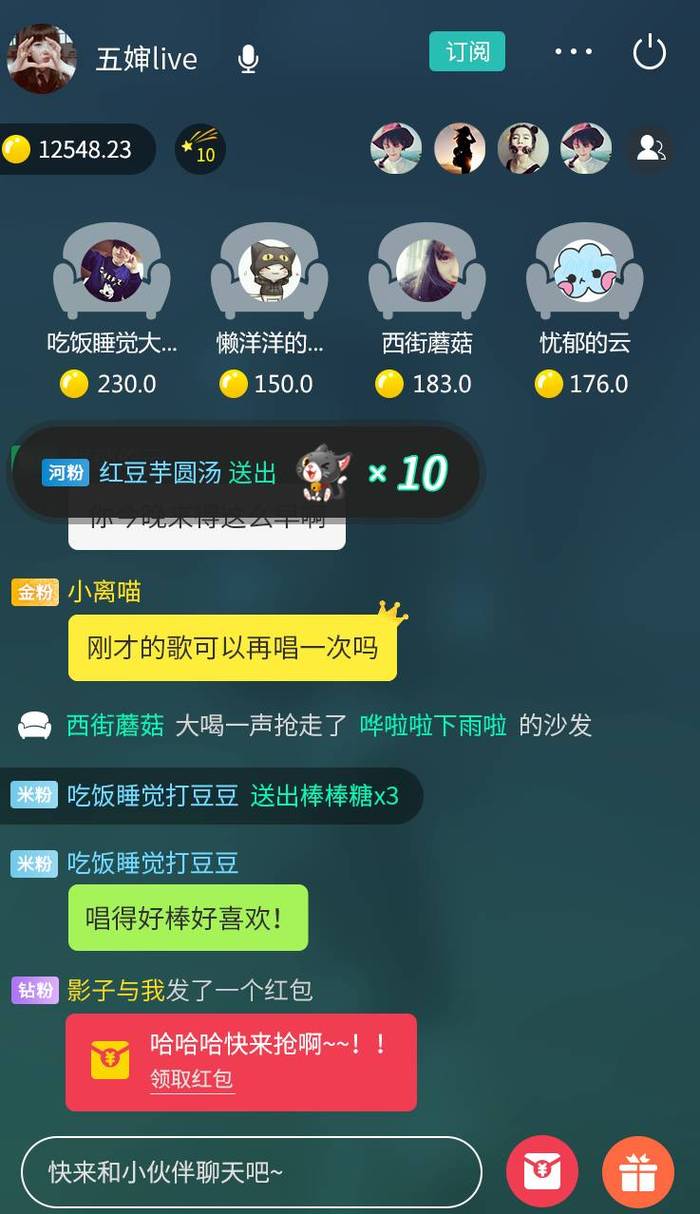Tap the microphone icon
The image size is (700, 1214).
click(x=248, y=60)
